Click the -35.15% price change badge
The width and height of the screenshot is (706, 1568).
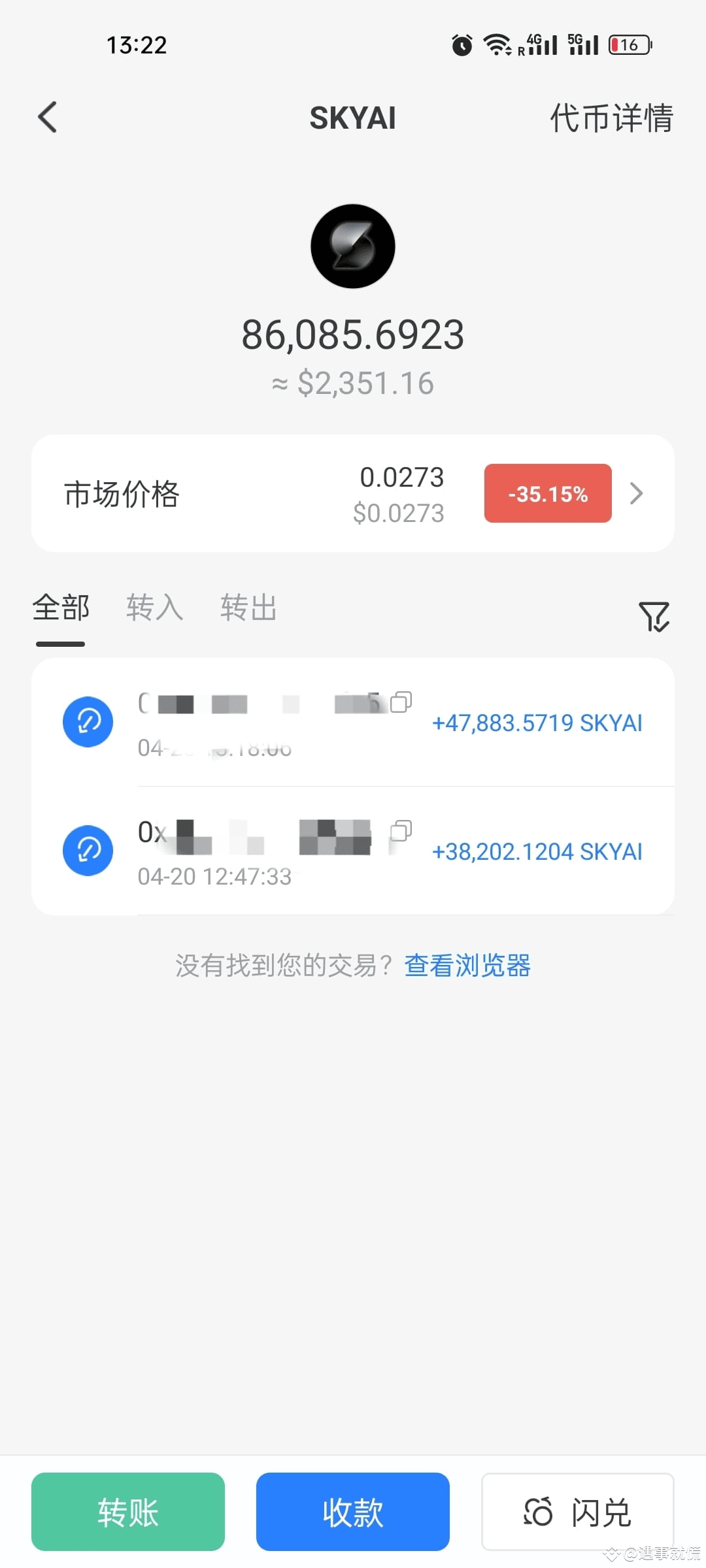[x=547, y=493]
